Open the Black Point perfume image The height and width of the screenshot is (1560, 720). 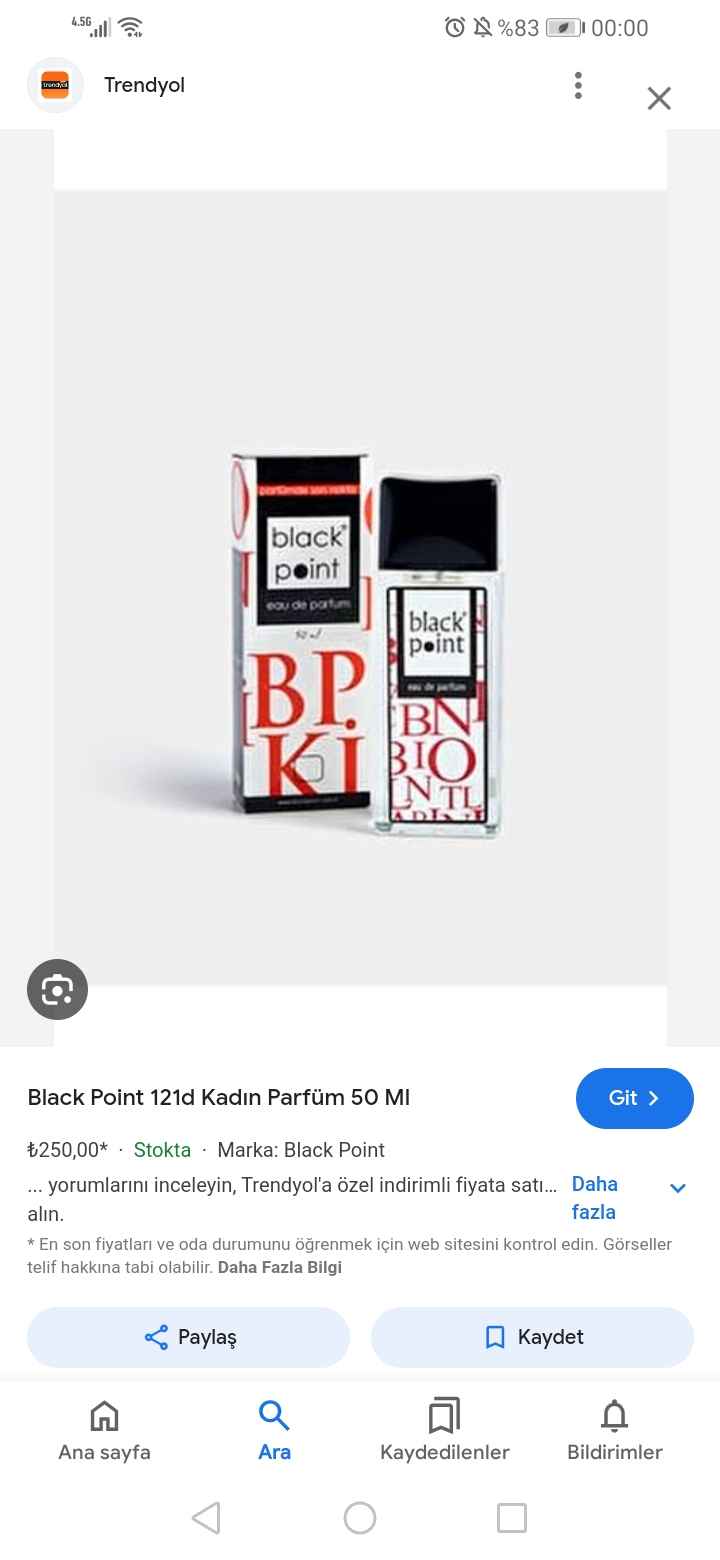coord(360,588)
